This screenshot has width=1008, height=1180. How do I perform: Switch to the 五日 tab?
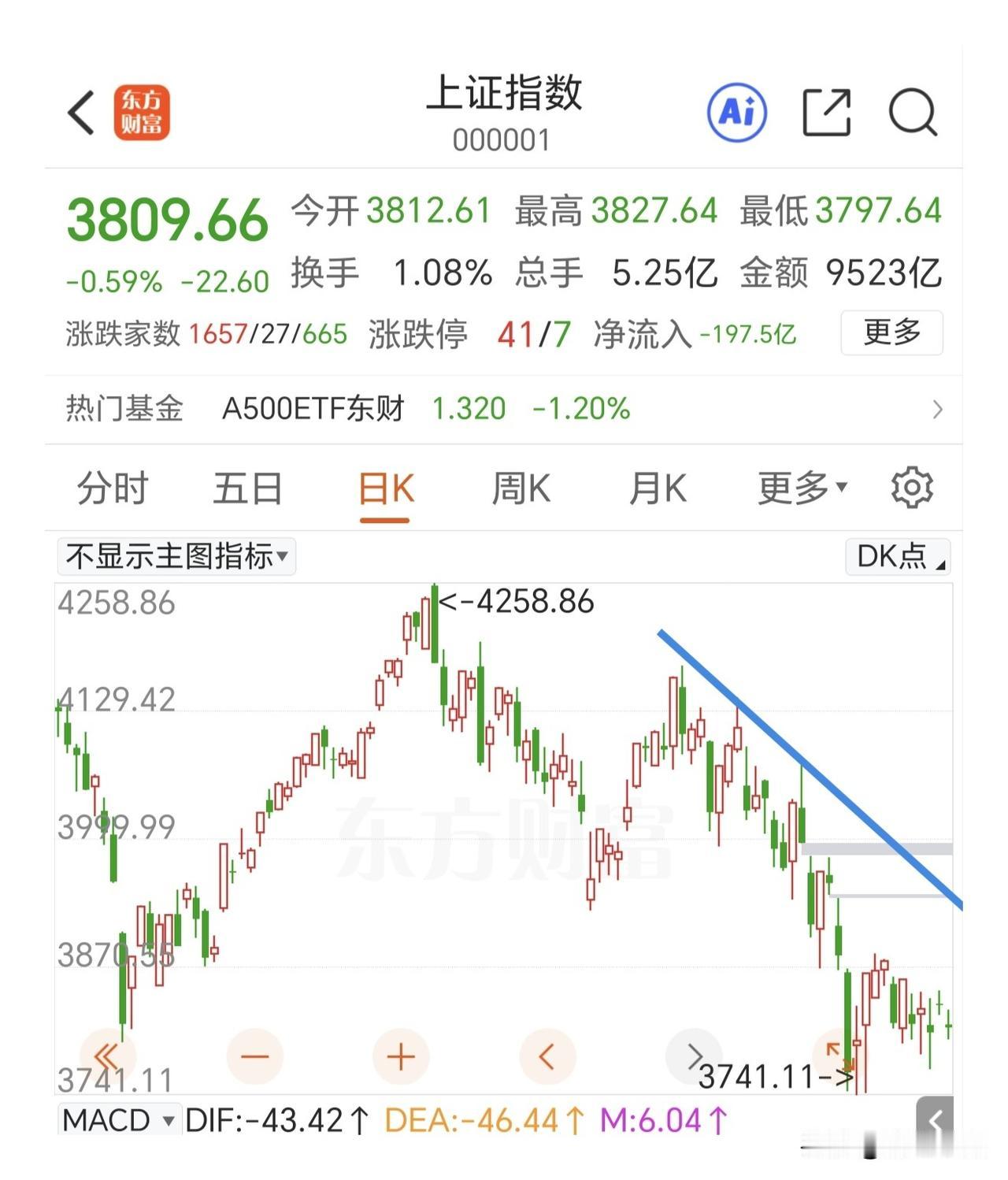click(248, 488)
